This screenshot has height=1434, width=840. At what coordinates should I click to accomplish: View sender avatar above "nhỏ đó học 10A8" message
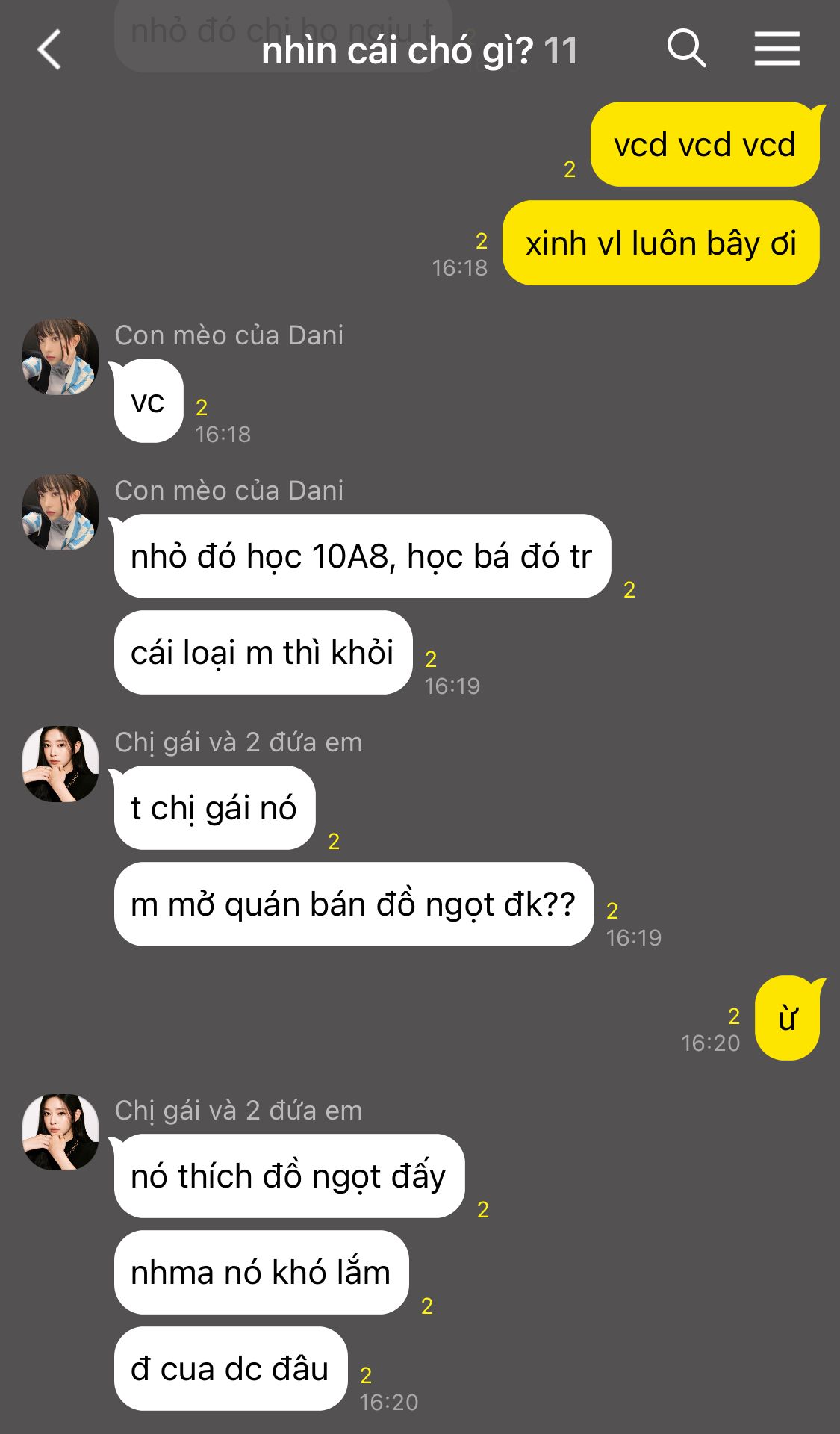[60, 512]
